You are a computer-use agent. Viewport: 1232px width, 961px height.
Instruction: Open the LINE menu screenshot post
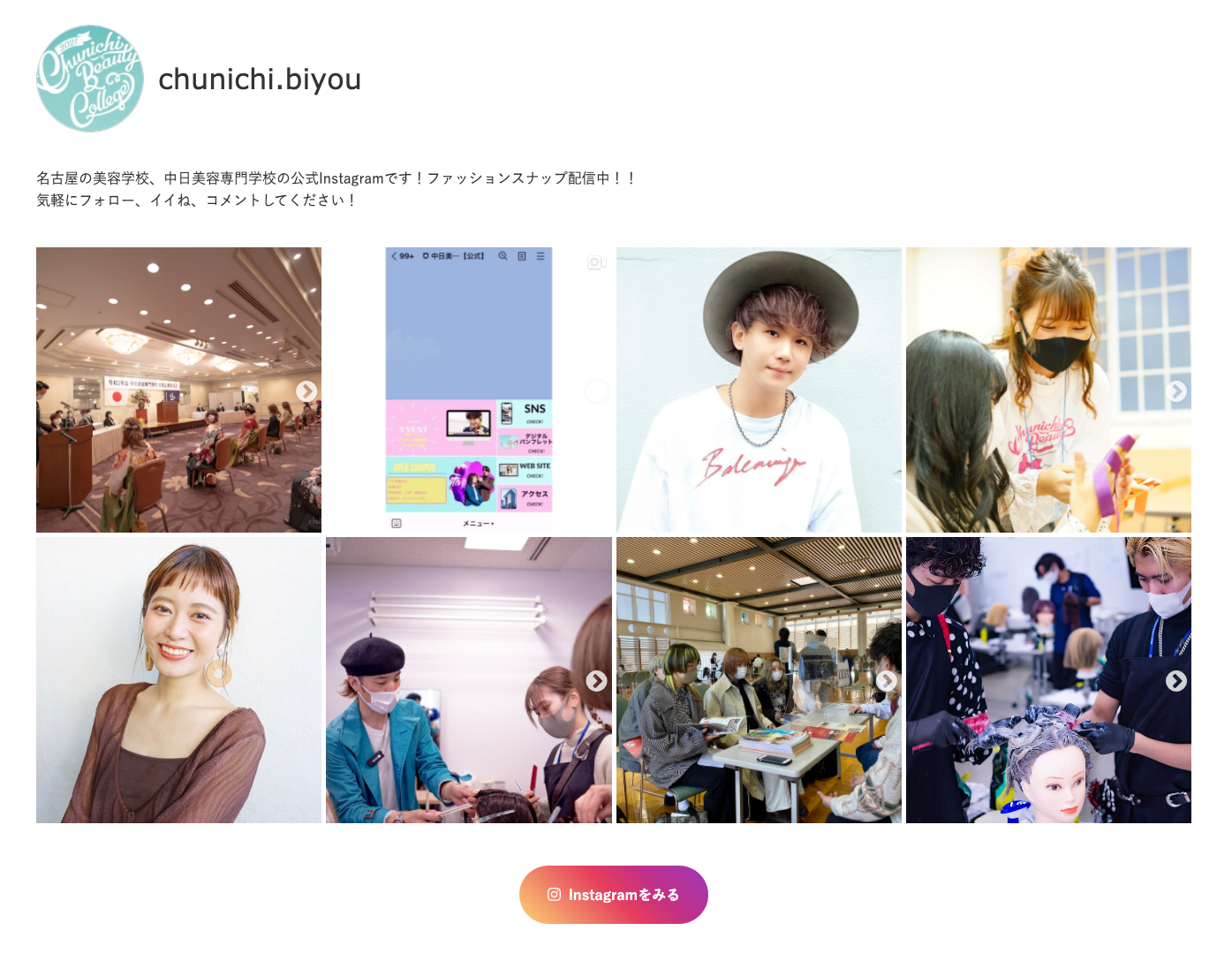468,390
